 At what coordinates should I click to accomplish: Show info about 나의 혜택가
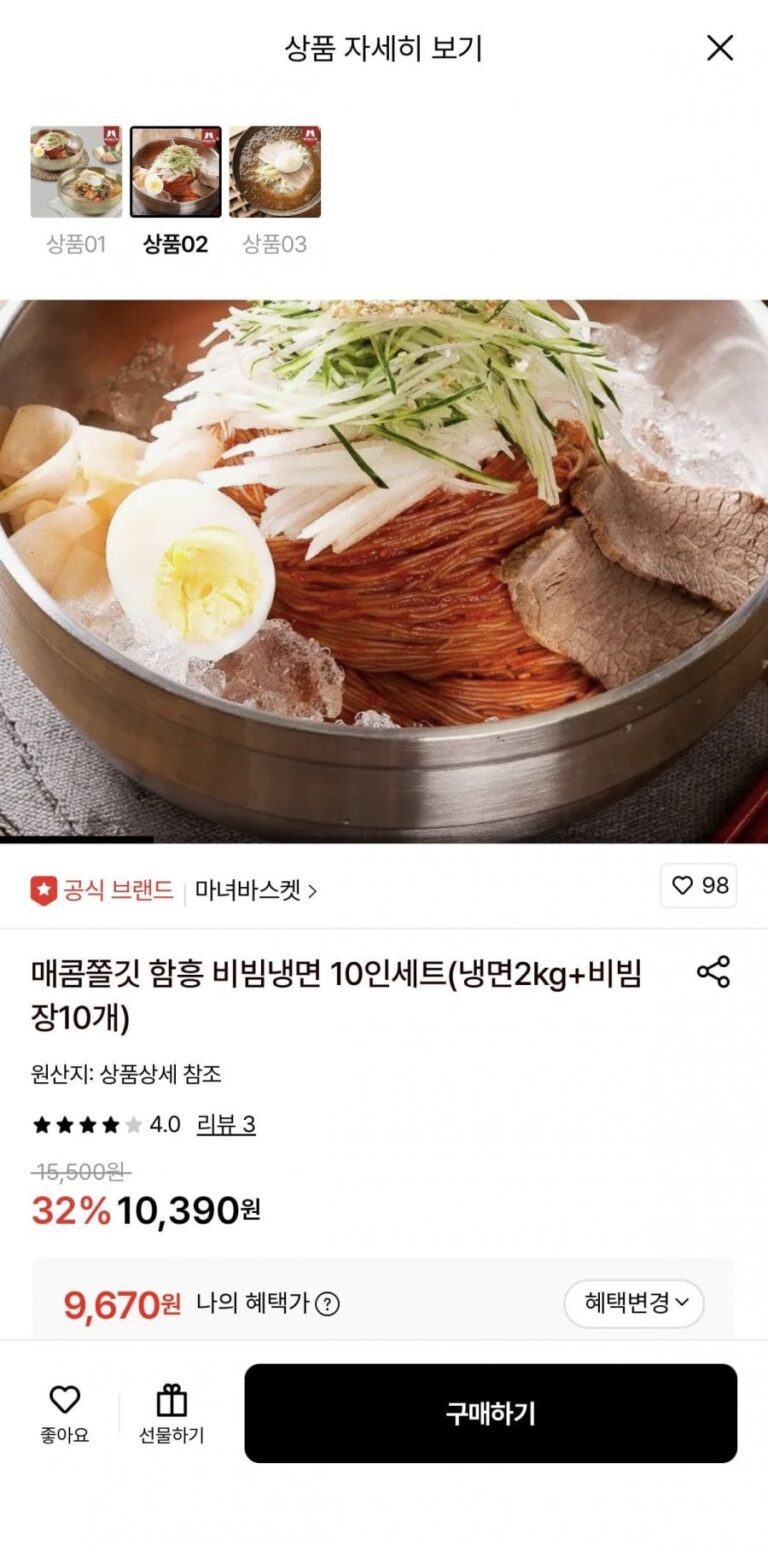coord(328,1304)
